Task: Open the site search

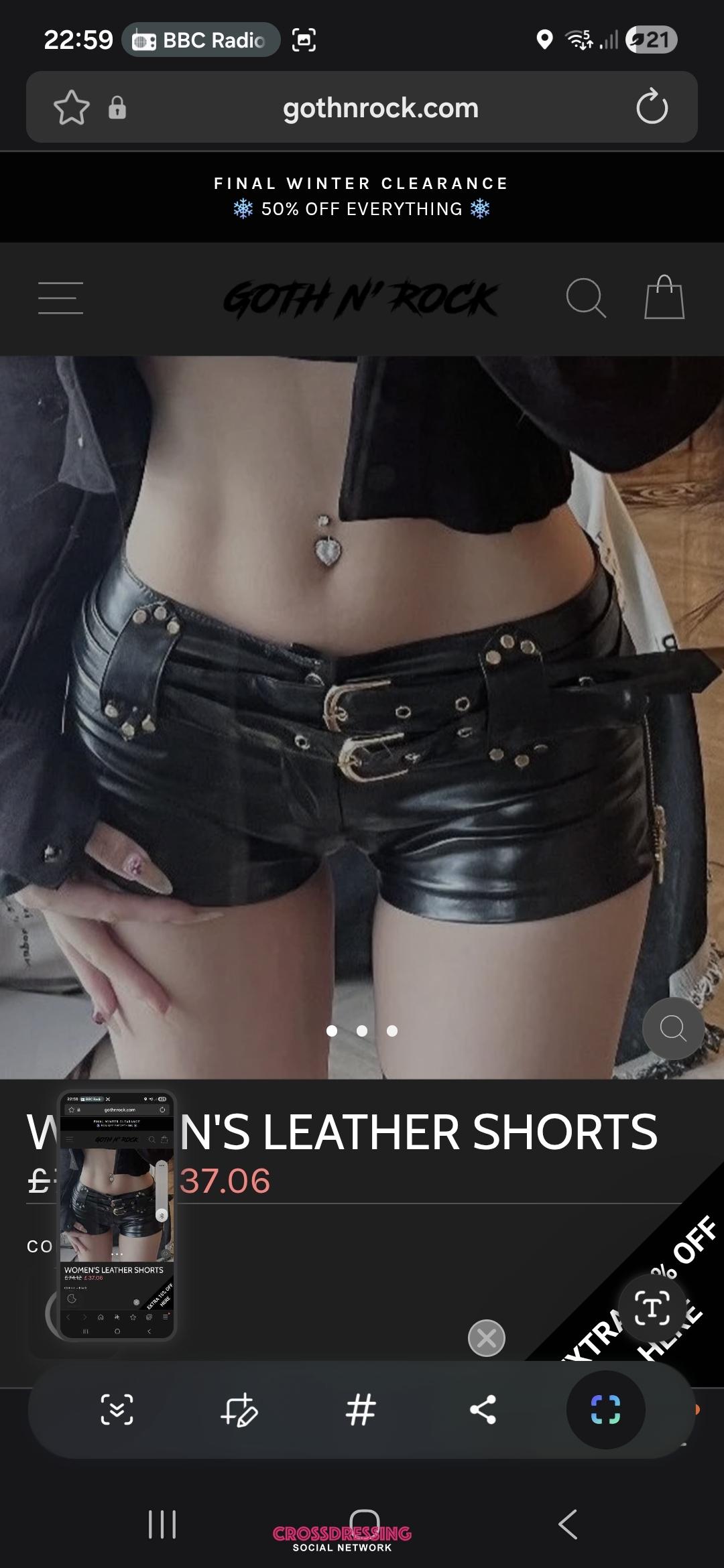Action: (x=586, y=298)
